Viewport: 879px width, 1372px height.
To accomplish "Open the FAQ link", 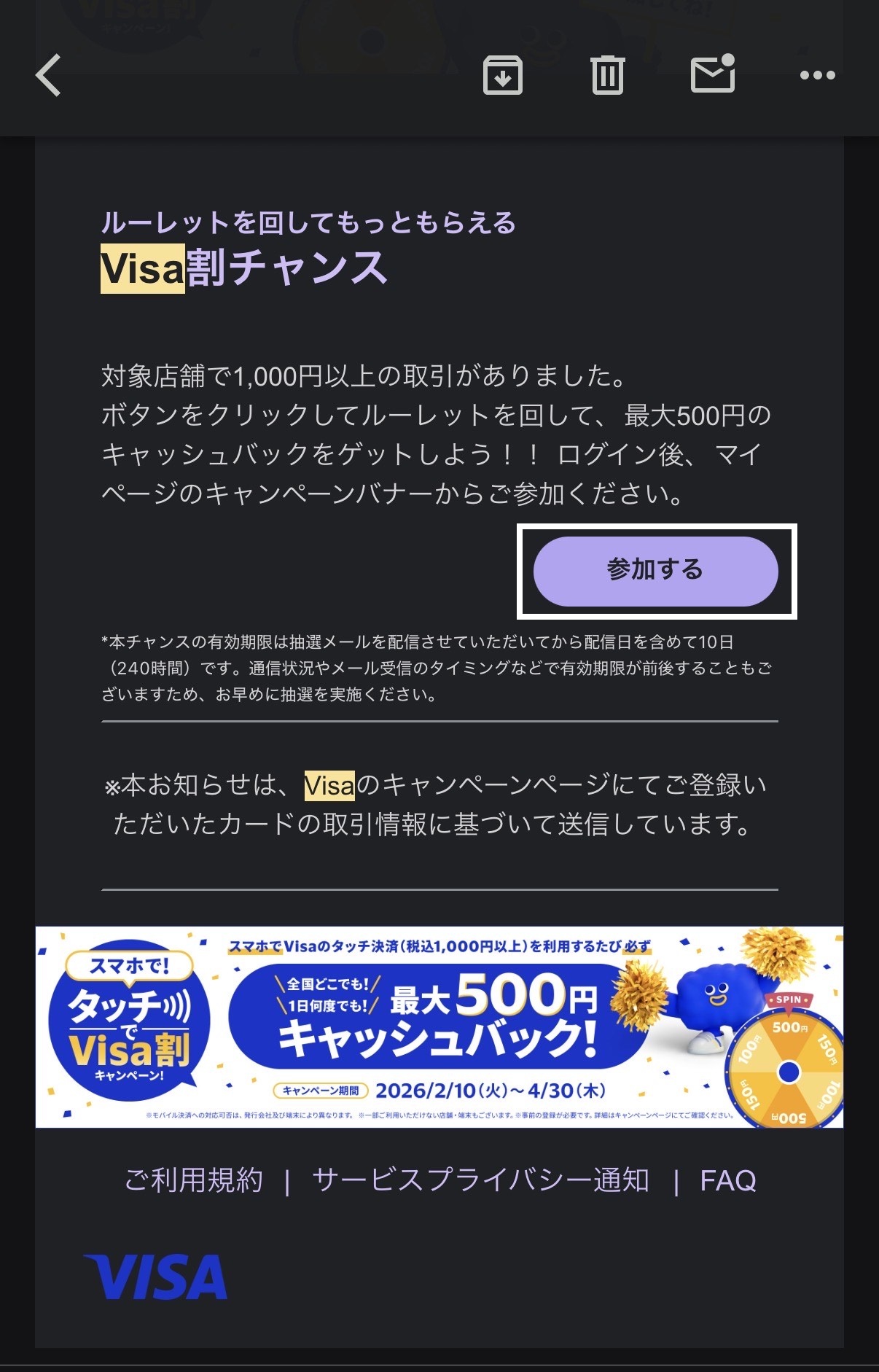I will 727,1180.
